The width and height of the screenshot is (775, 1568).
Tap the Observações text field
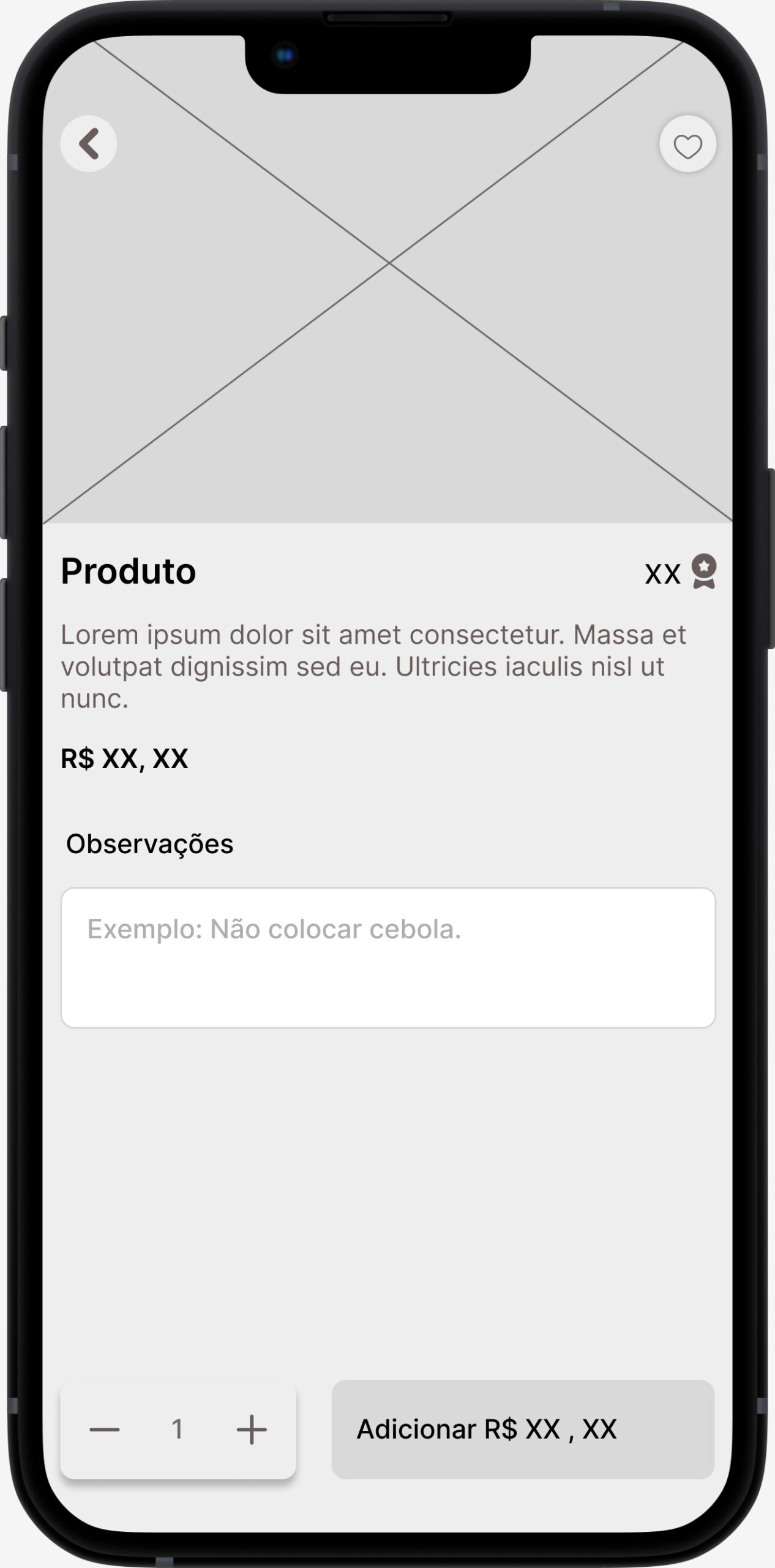tap(388, 957)
